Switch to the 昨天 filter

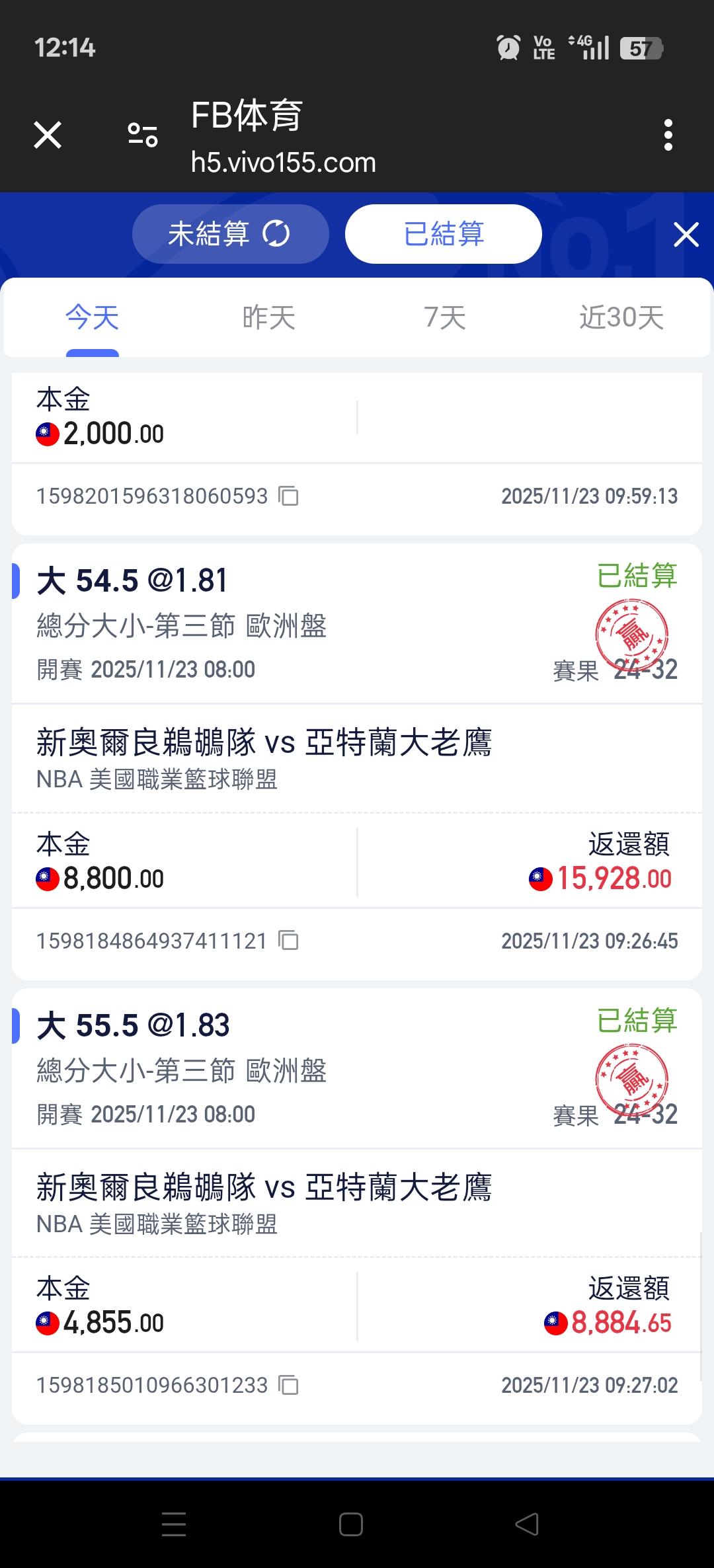click(x=268, y=318)
